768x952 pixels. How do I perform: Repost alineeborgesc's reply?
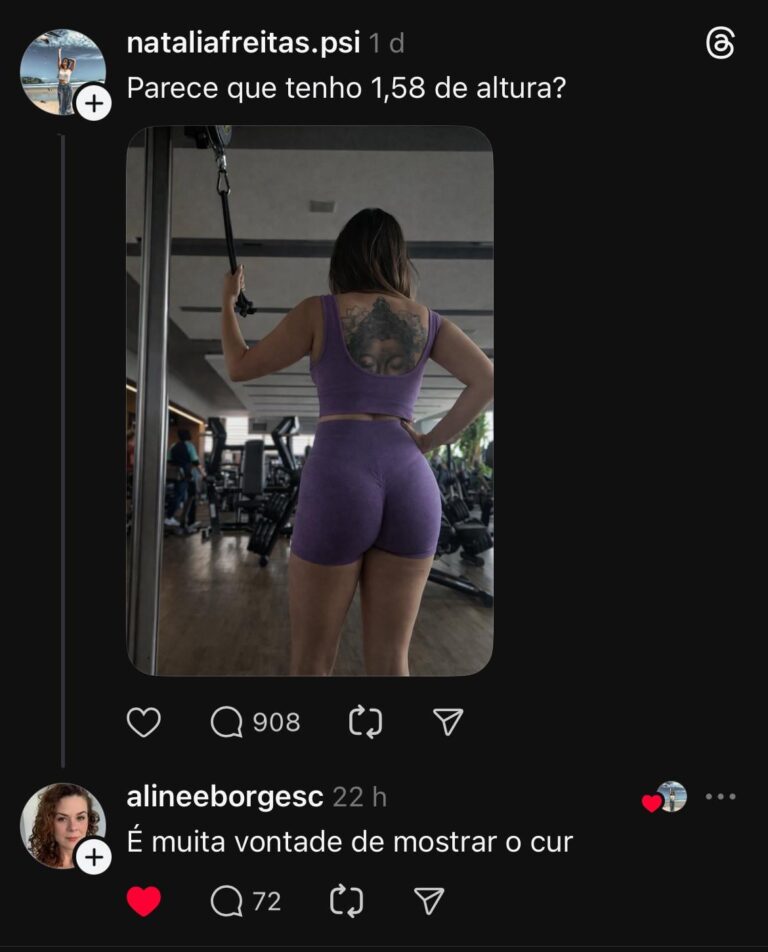click(x=346, y=902)
